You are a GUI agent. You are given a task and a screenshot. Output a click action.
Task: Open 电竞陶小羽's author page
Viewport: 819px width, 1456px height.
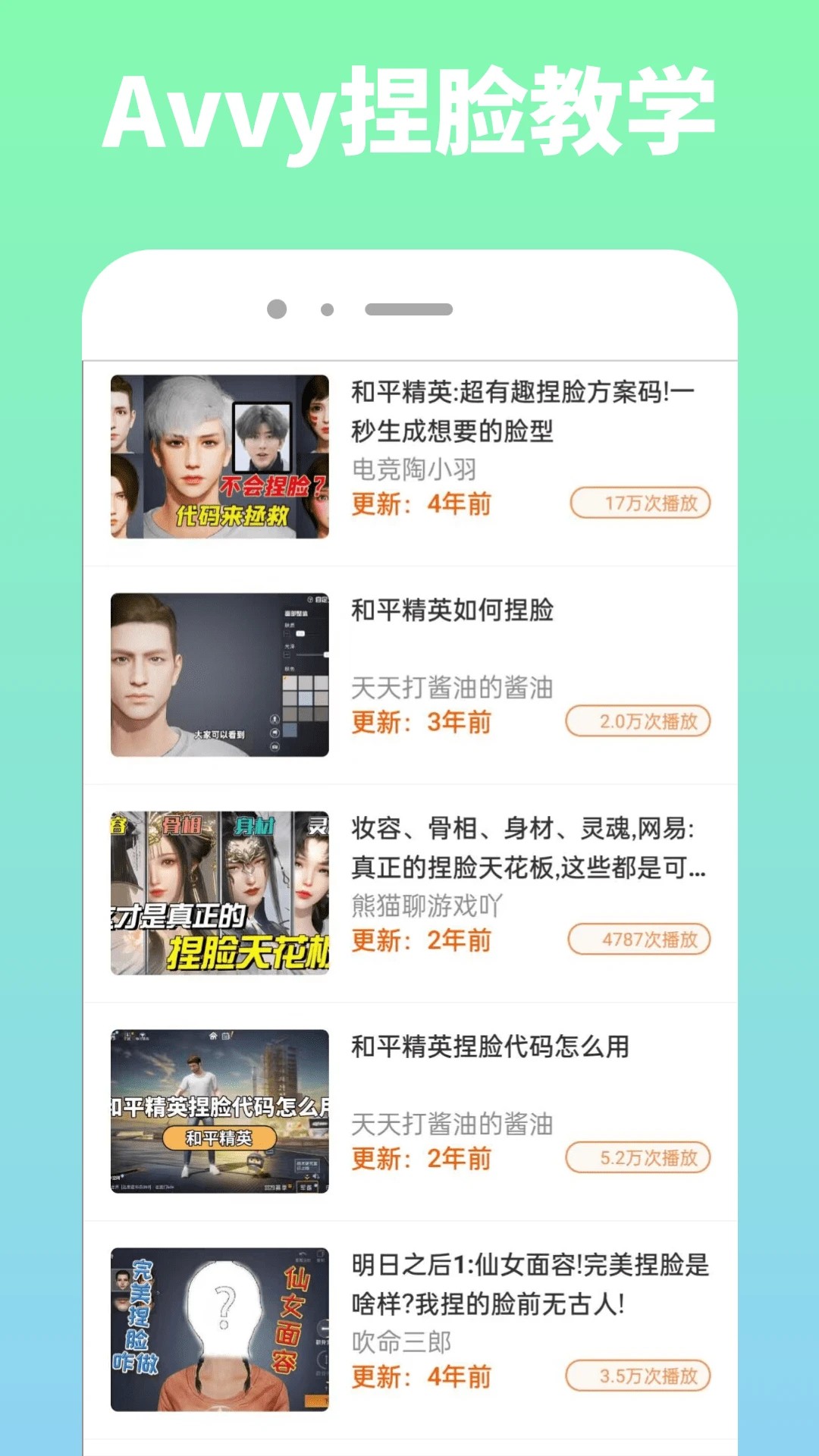[414, 468]
